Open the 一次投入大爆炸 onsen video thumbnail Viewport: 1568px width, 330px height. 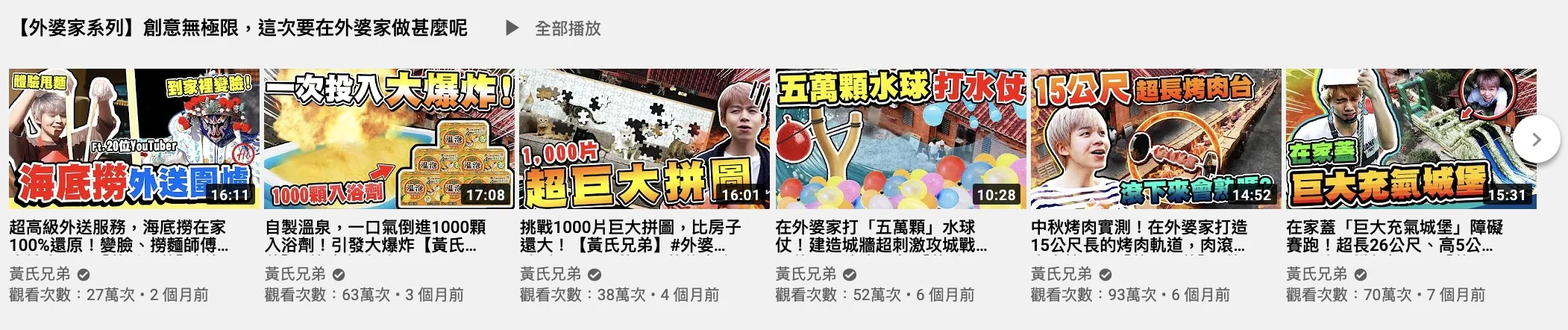click(389, 139)
